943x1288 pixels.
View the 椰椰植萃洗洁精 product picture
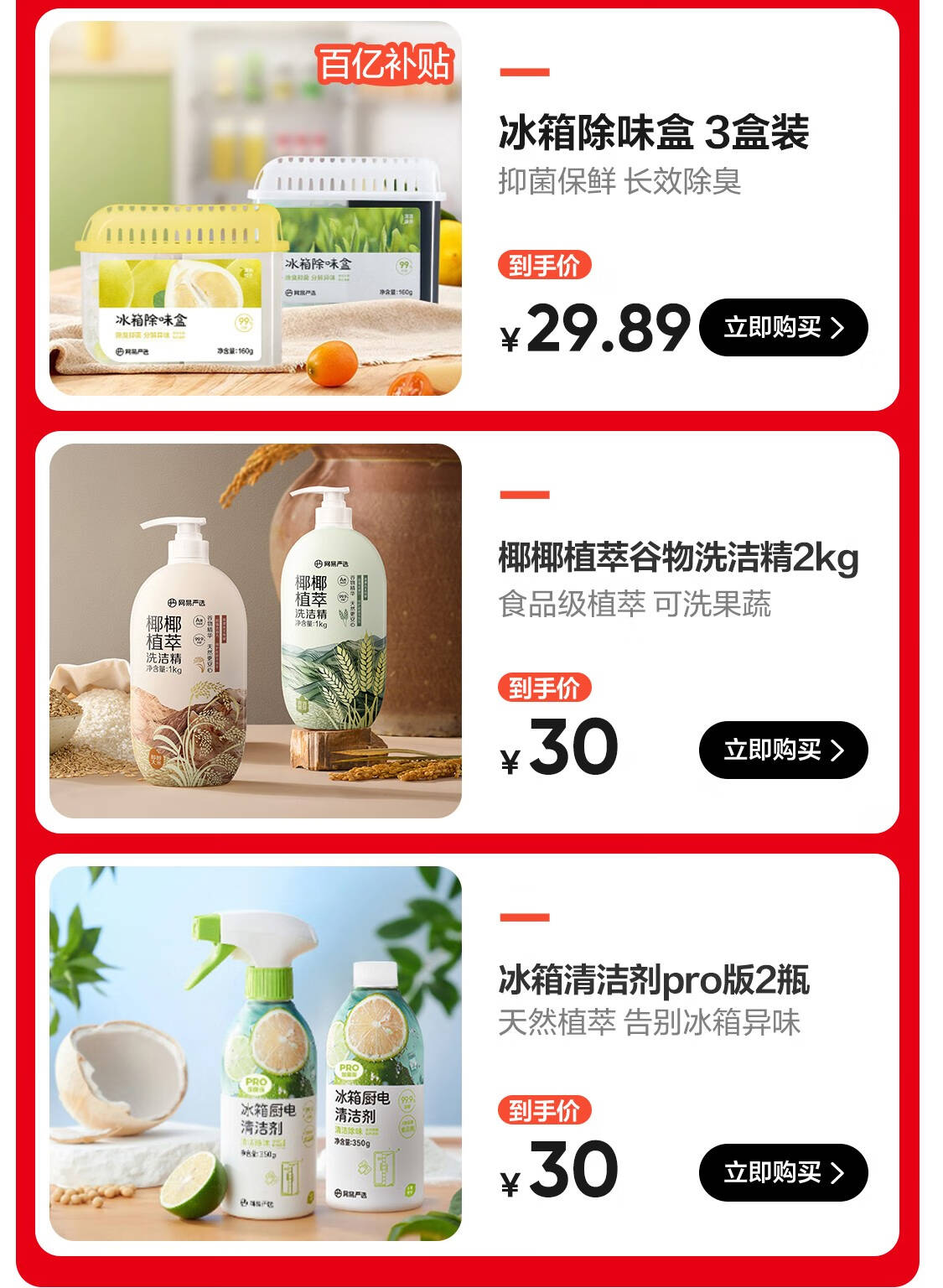(256, 631)
